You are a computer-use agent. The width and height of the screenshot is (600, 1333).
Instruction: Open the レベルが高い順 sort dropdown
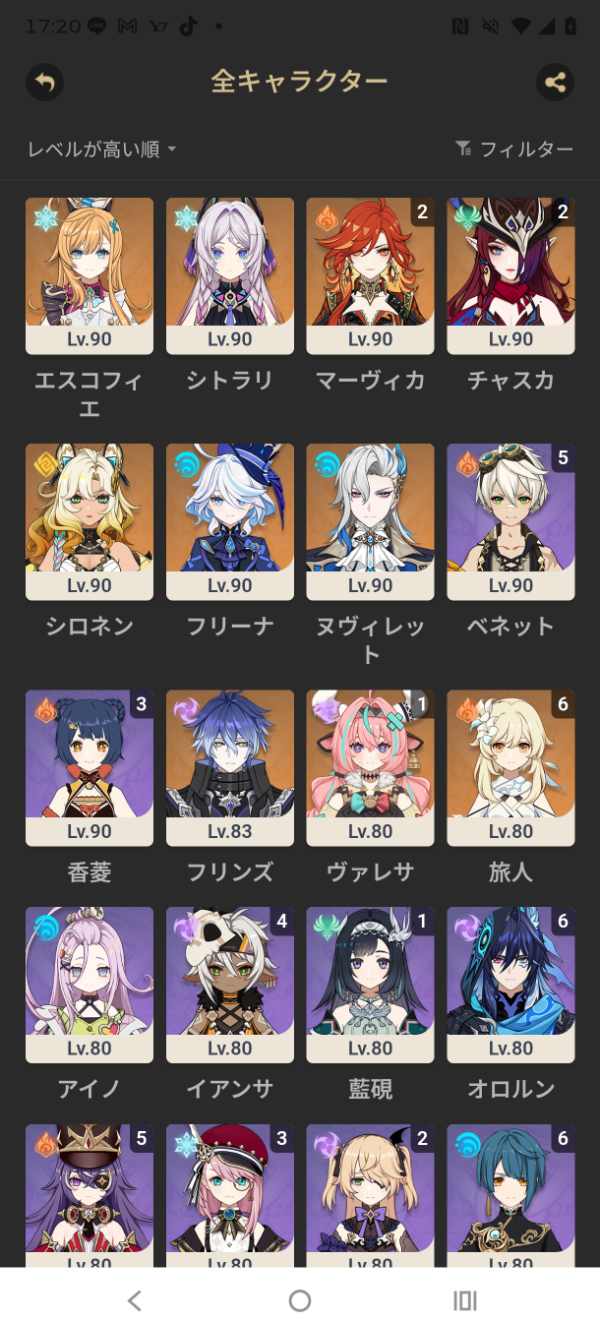tap(102, 149)
